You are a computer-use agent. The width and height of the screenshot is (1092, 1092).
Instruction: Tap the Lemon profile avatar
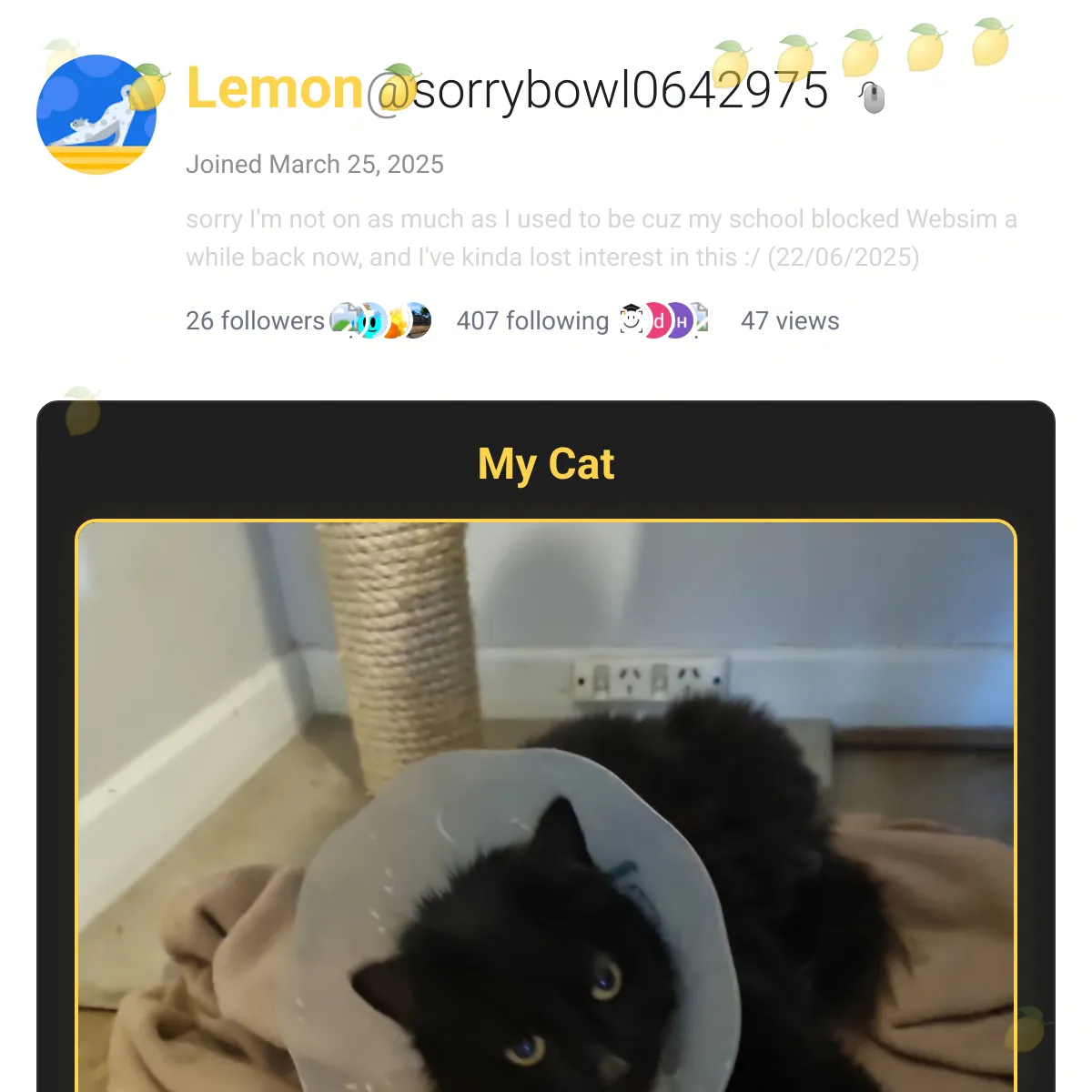pos(96,115)
